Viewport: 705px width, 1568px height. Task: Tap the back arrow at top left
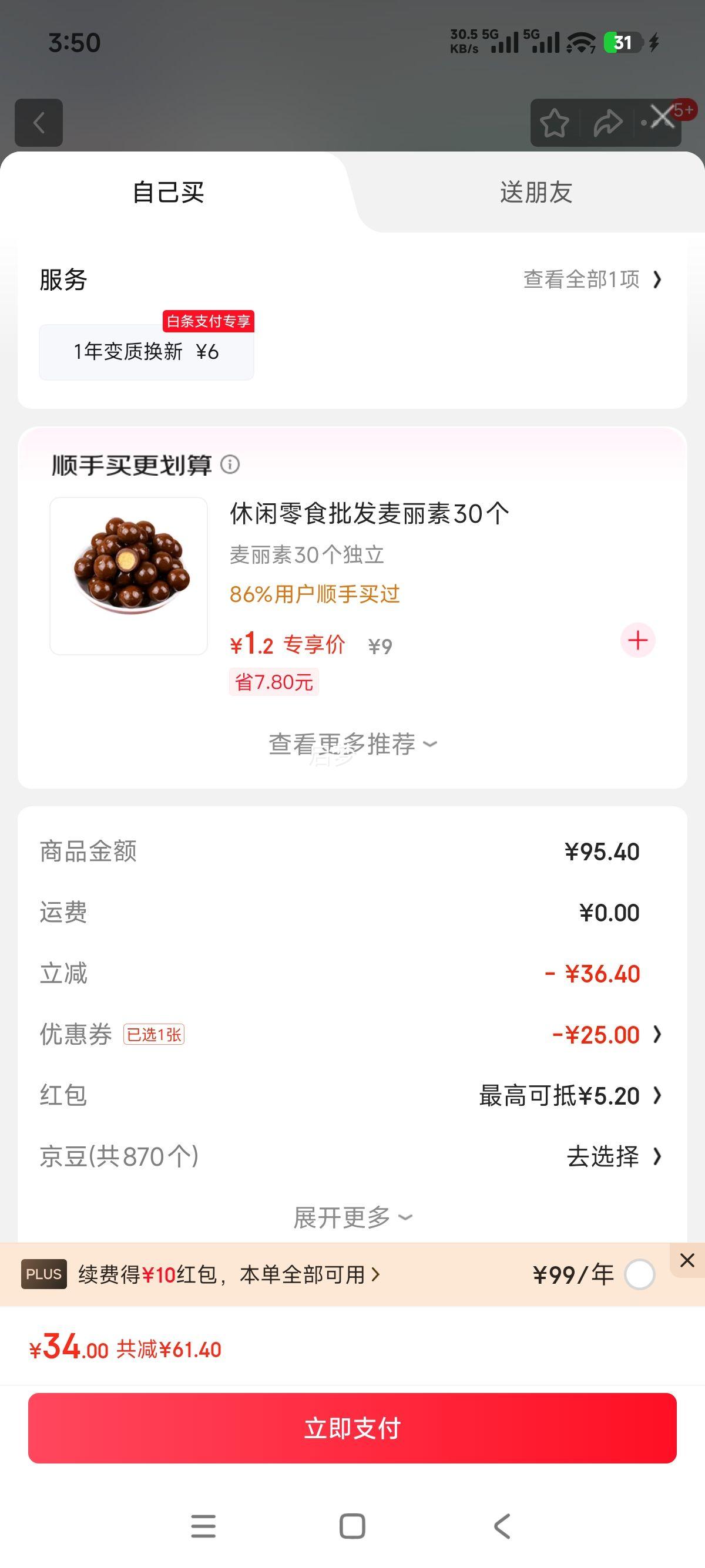(39, 123)
